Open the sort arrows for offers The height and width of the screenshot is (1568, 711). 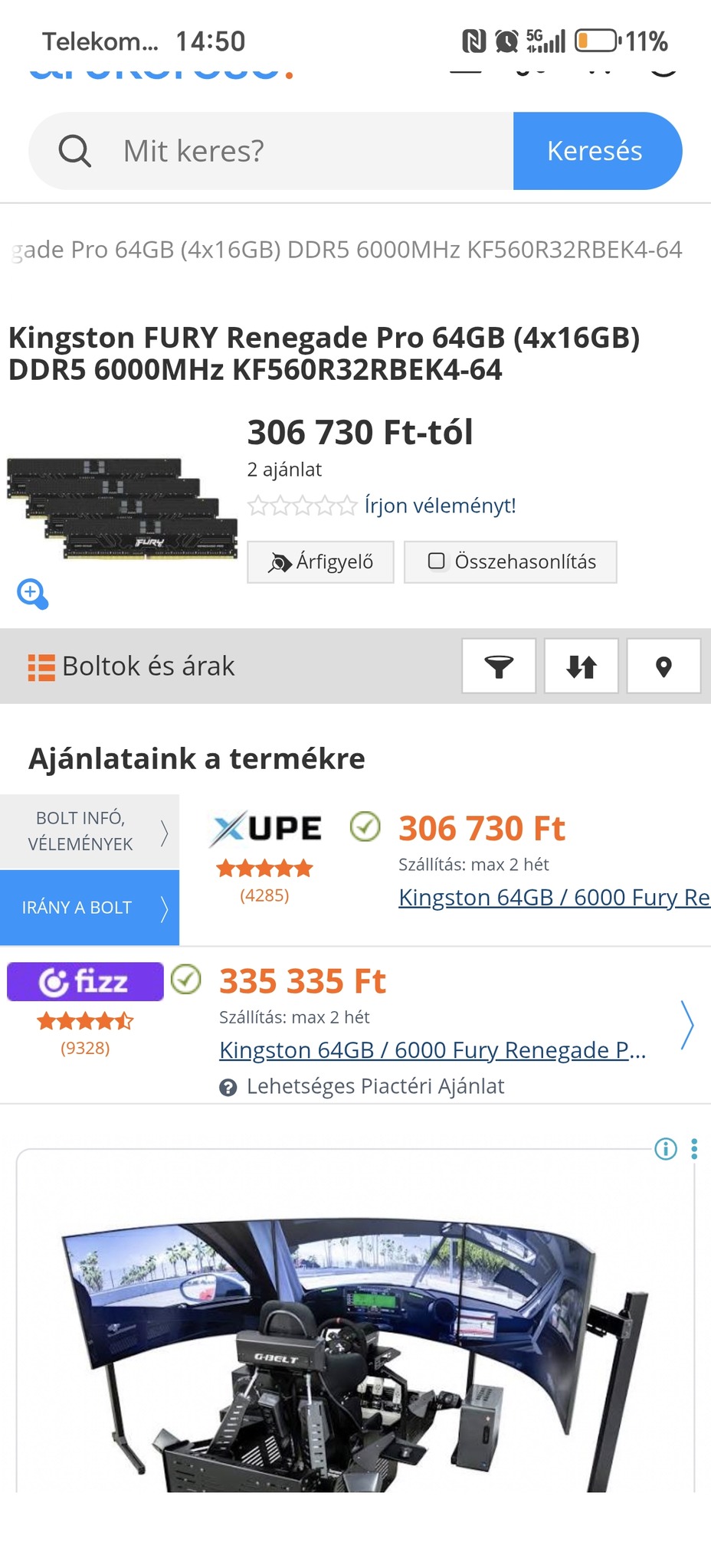click(x=582, y=666)
